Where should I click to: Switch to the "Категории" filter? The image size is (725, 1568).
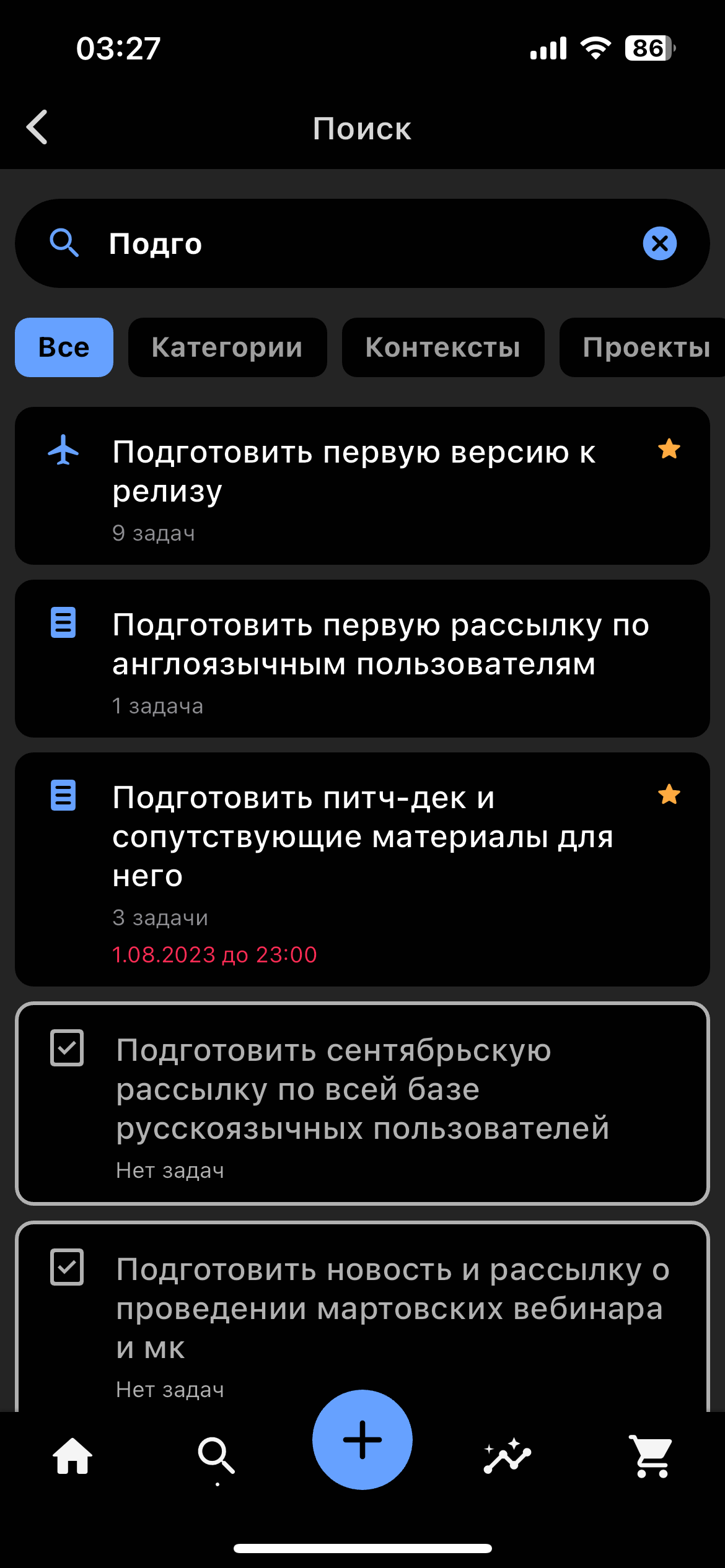click(x=227, y=347)
